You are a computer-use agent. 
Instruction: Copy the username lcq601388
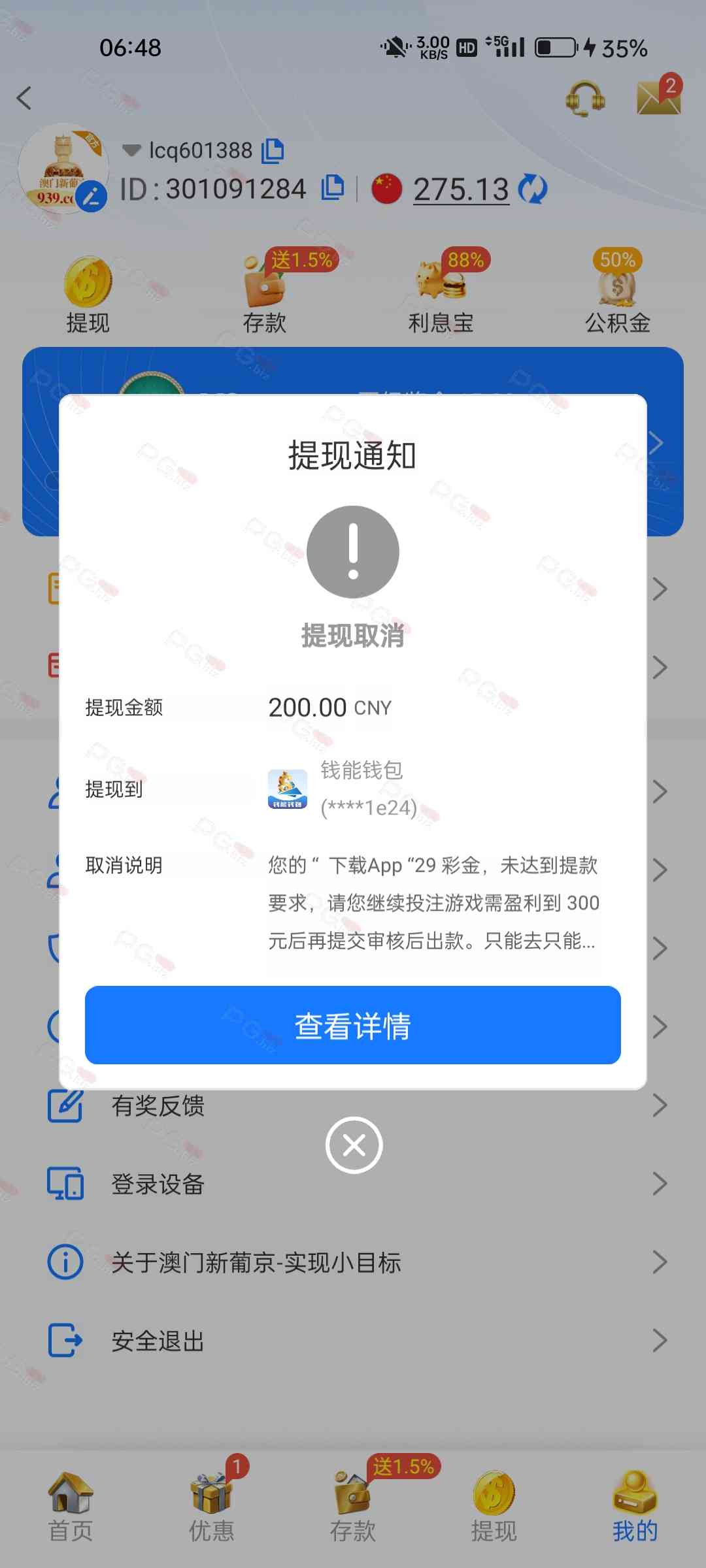pyautogui.click(x=273, y=151)
